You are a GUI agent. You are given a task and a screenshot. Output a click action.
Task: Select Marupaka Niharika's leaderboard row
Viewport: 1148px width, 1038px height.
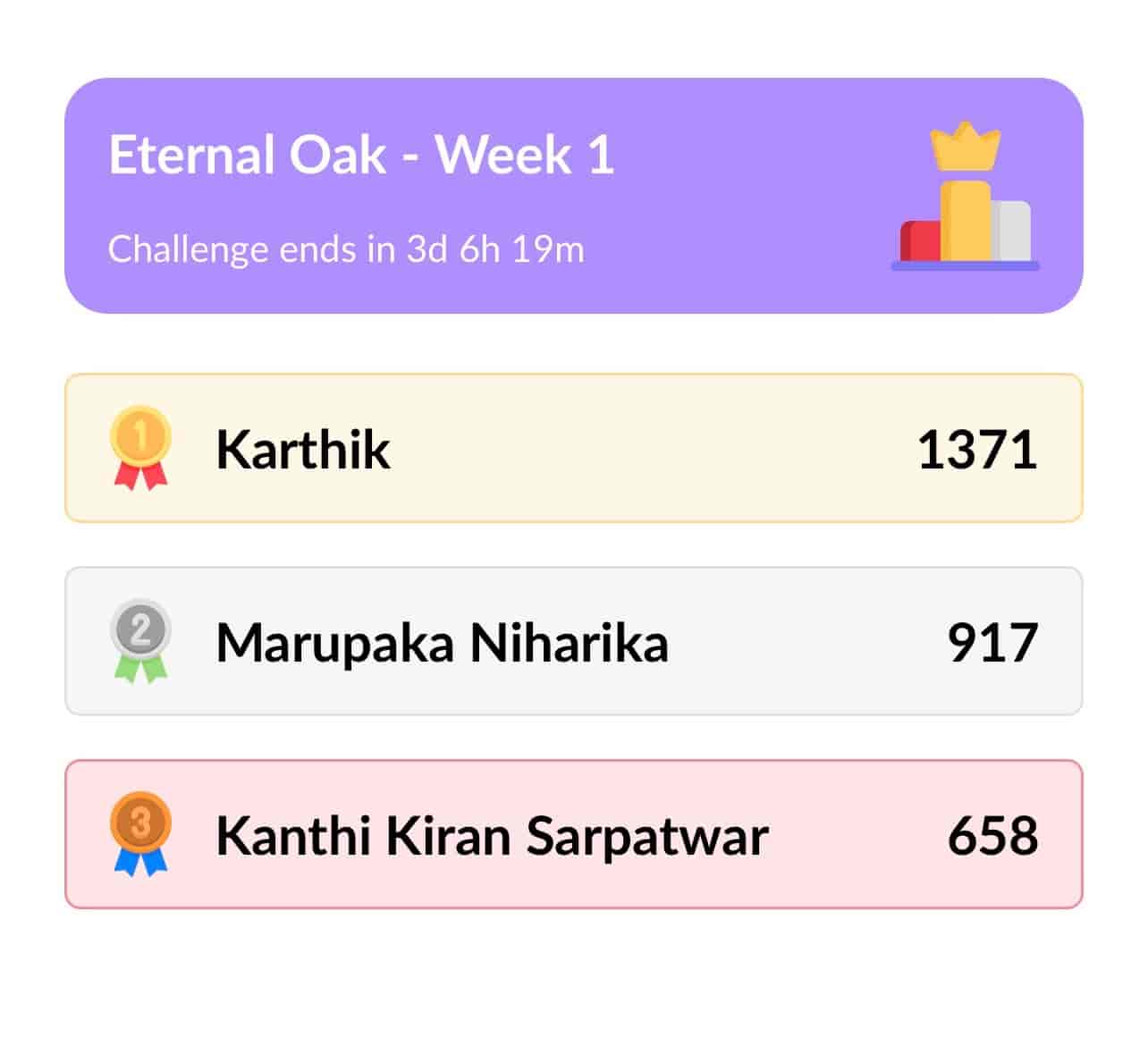coord(573,641)
